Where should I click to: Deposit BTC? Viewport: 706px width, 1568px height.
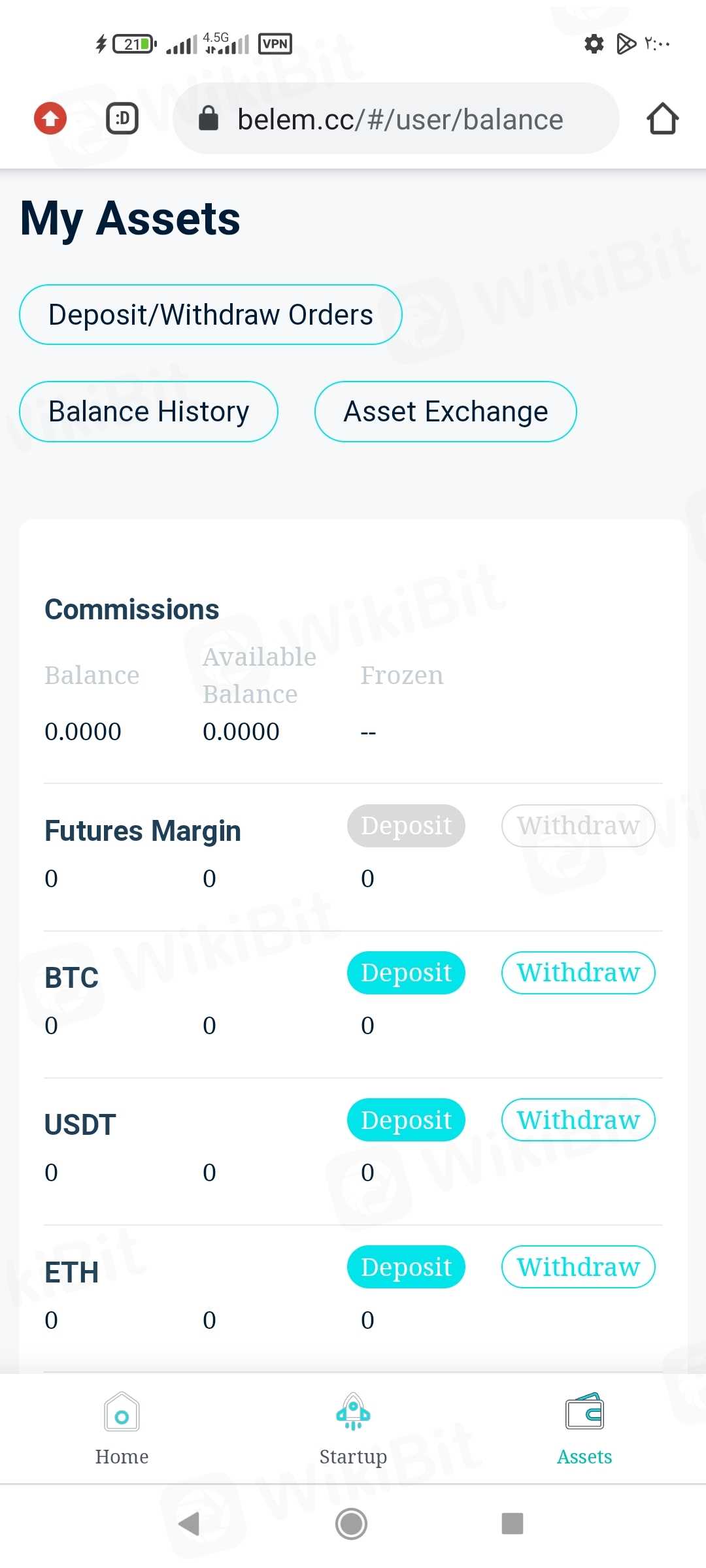point(406,973)
